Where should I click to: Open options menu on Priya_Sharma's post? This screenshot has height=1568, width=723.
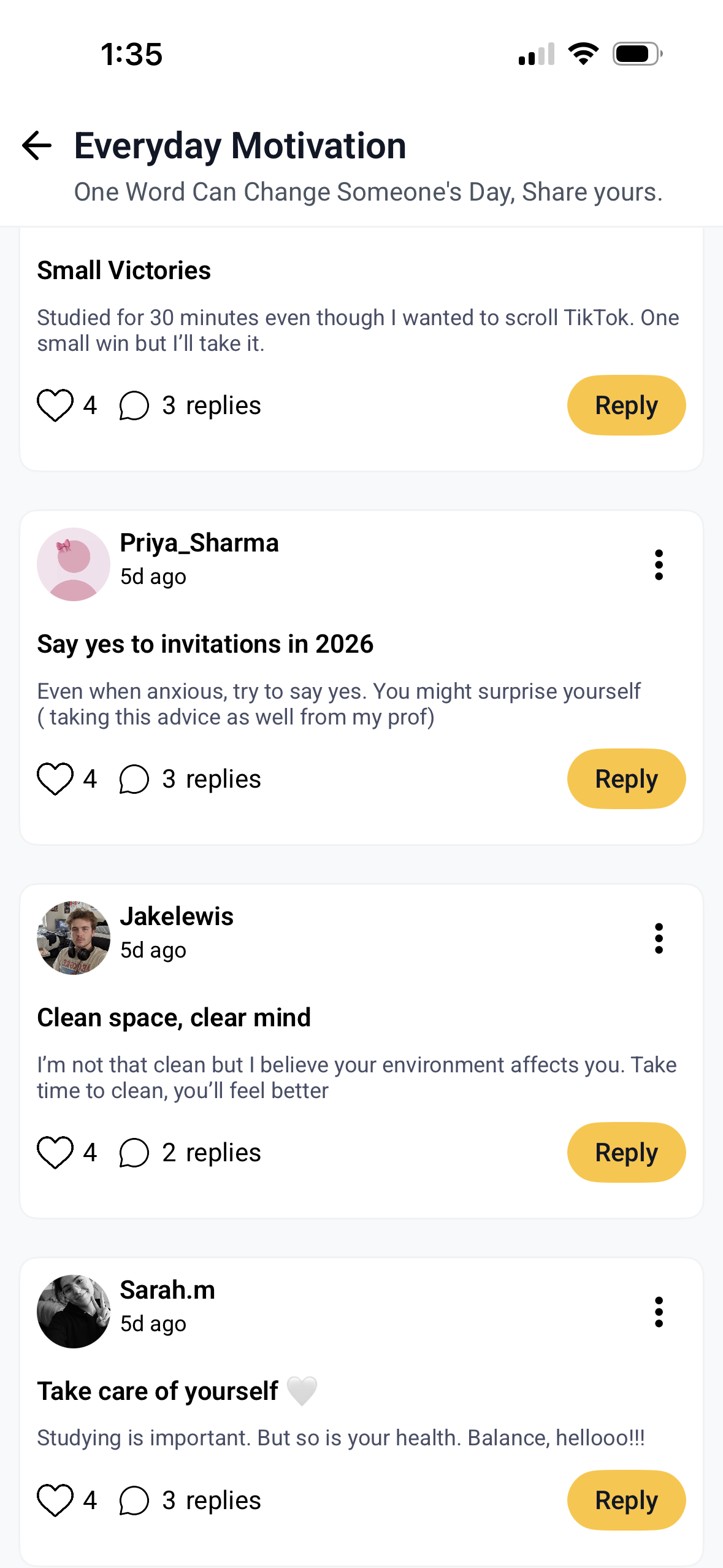point(659,564)
